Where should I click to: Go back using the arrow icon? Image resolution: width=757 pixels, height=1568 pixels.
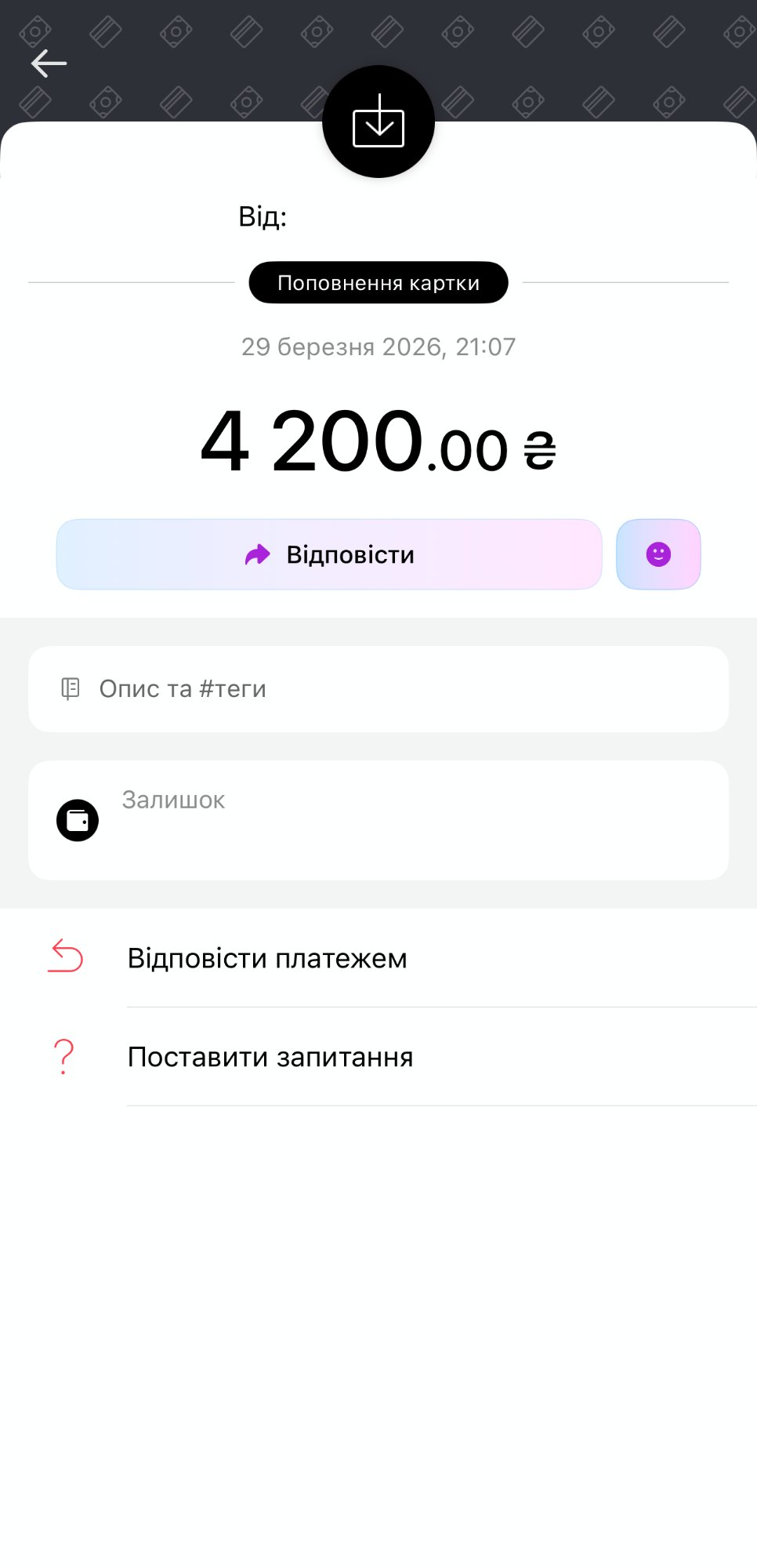click(50, 63)
